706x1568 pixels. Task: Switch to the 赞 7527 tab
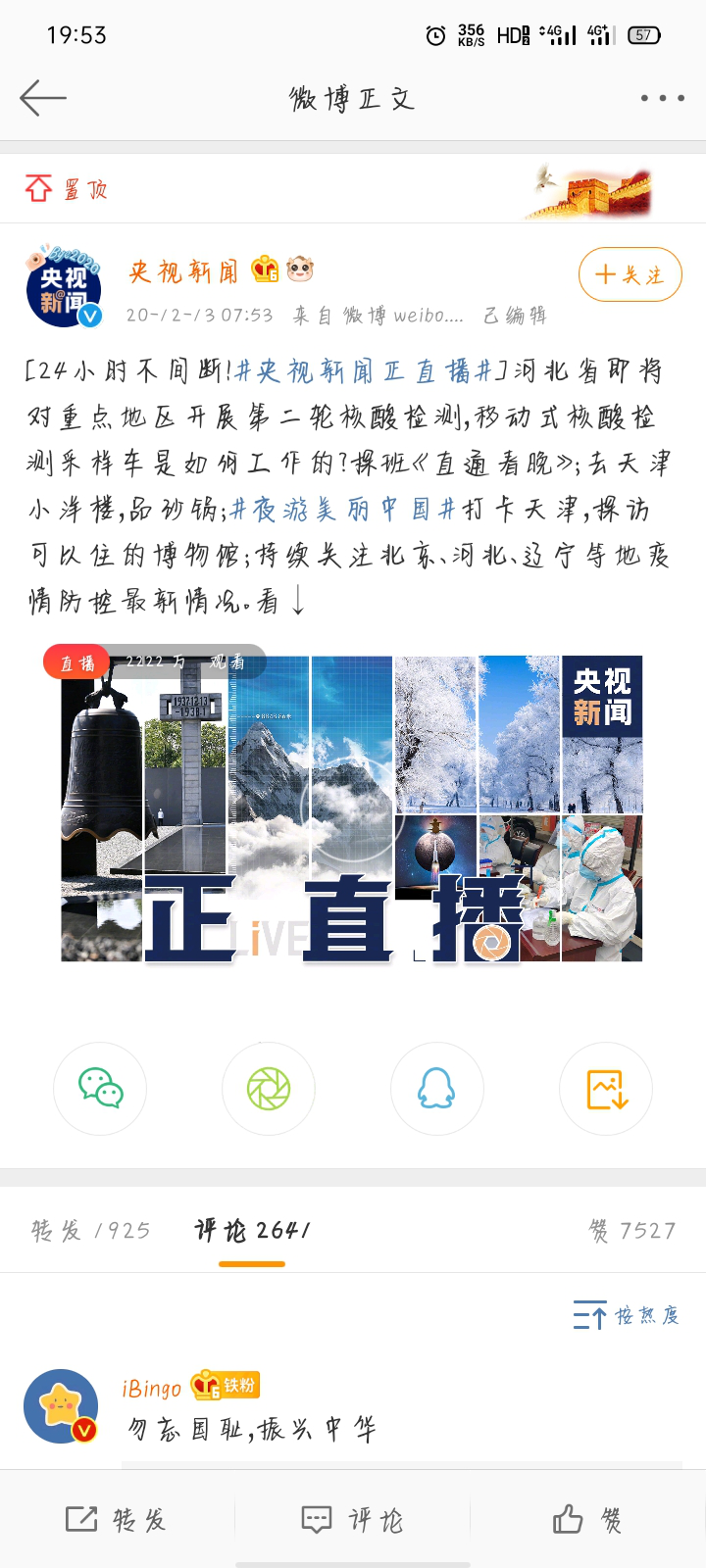(632, 1231)
